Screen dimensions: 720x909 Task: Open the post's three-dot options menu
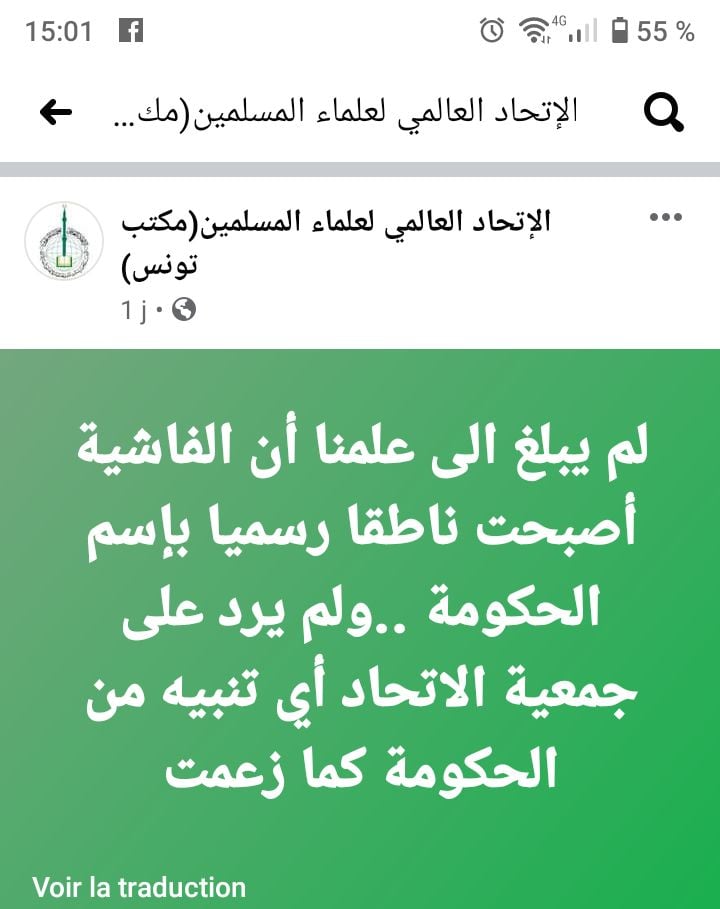point(665,218)
